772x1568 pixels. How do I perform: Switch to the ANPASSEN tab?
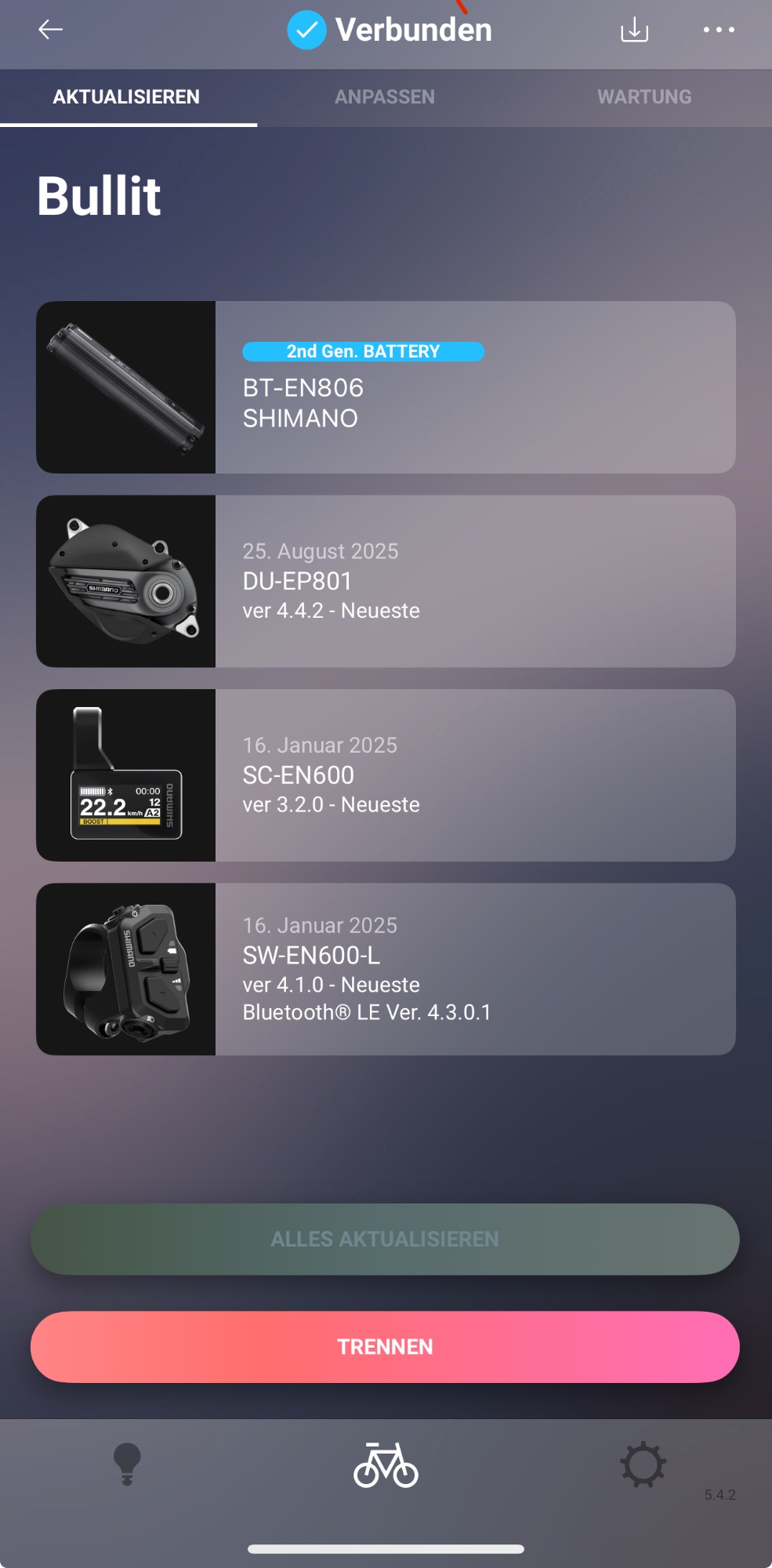coord(385,97)
